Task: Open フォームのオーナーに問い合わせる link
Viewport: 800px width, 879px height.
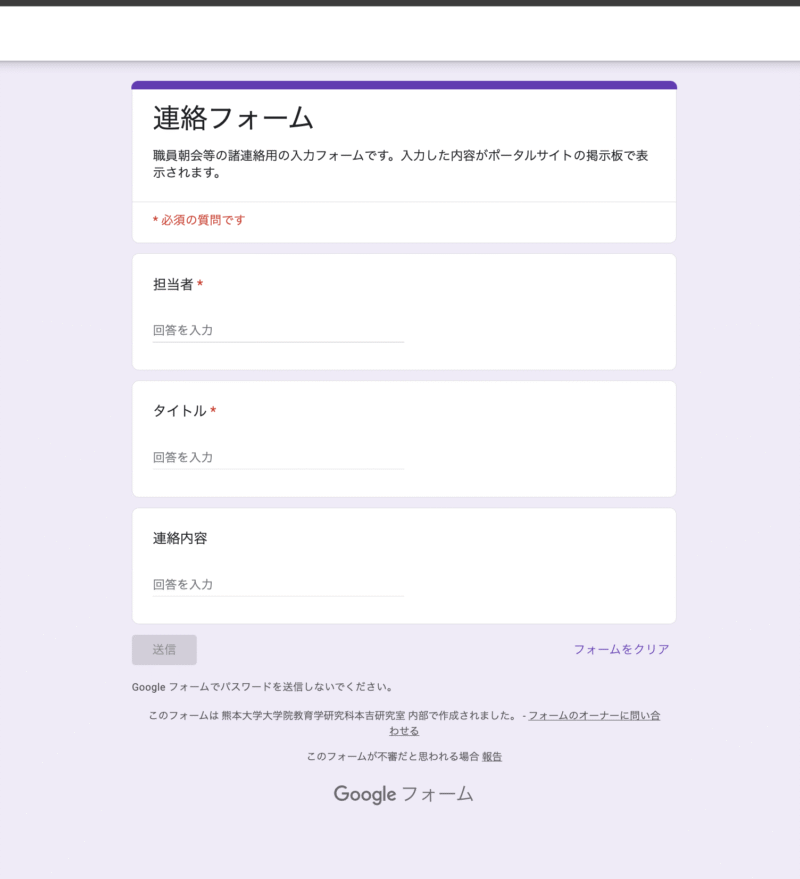Action: (593, 716)
